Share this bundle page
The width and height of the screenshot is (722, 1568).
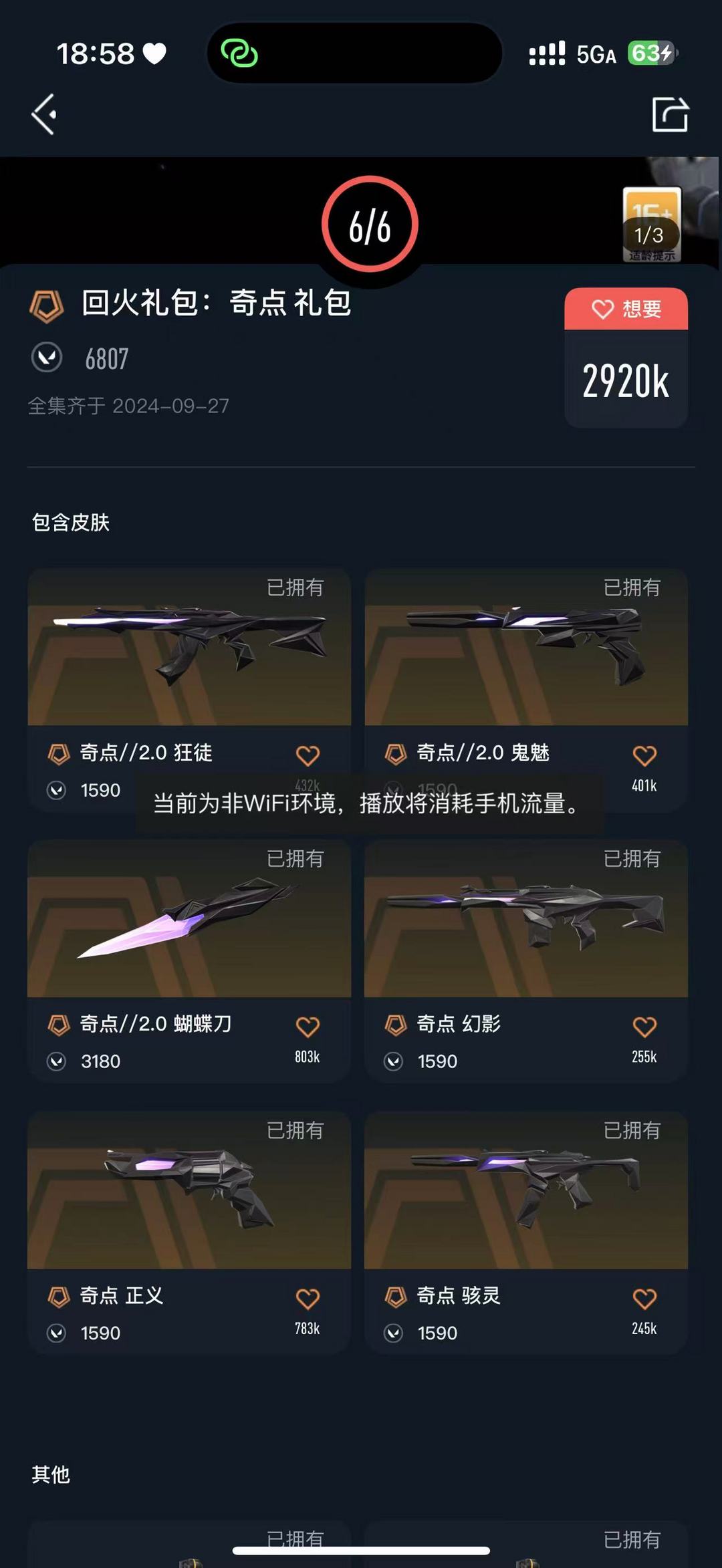click(670, 114)
